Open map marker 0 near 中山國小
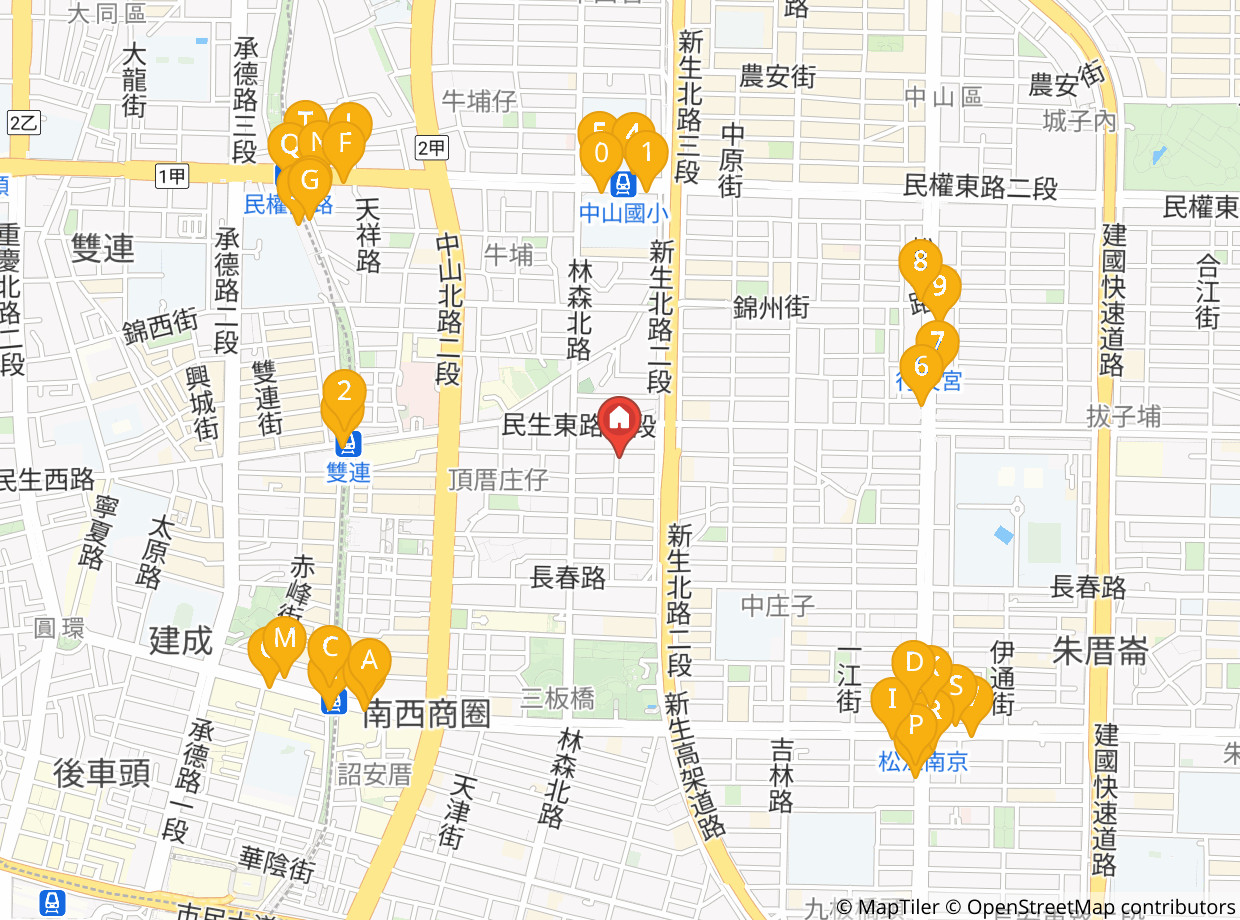 click(601, 154)
